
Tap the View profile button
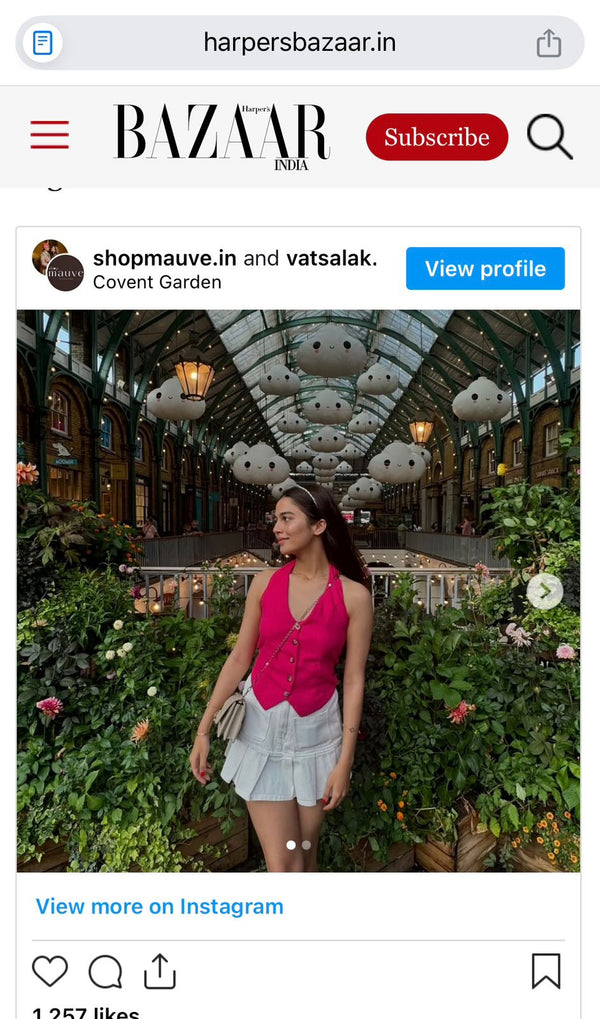click(485, 269)
